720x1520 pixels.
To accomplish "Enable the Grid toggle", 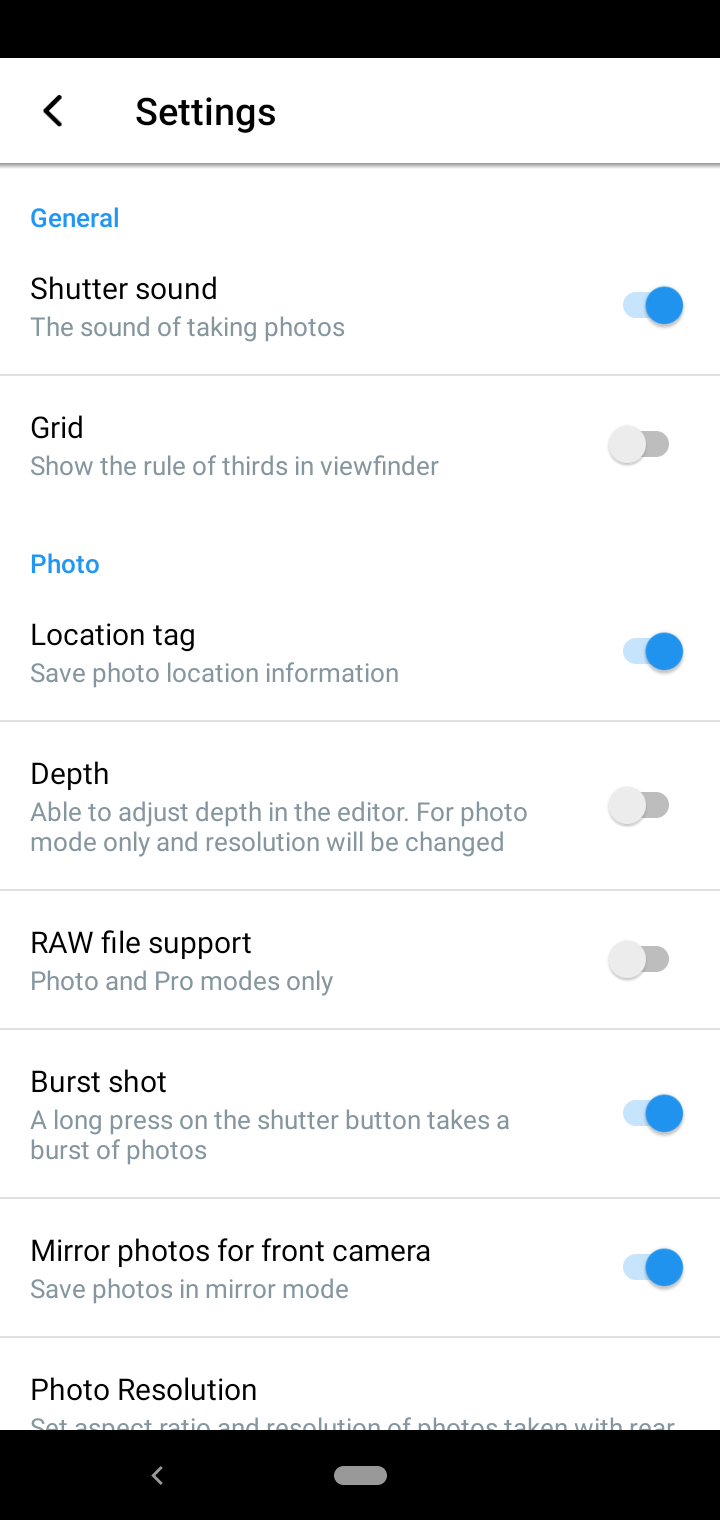I will click(x=639, y=444).
